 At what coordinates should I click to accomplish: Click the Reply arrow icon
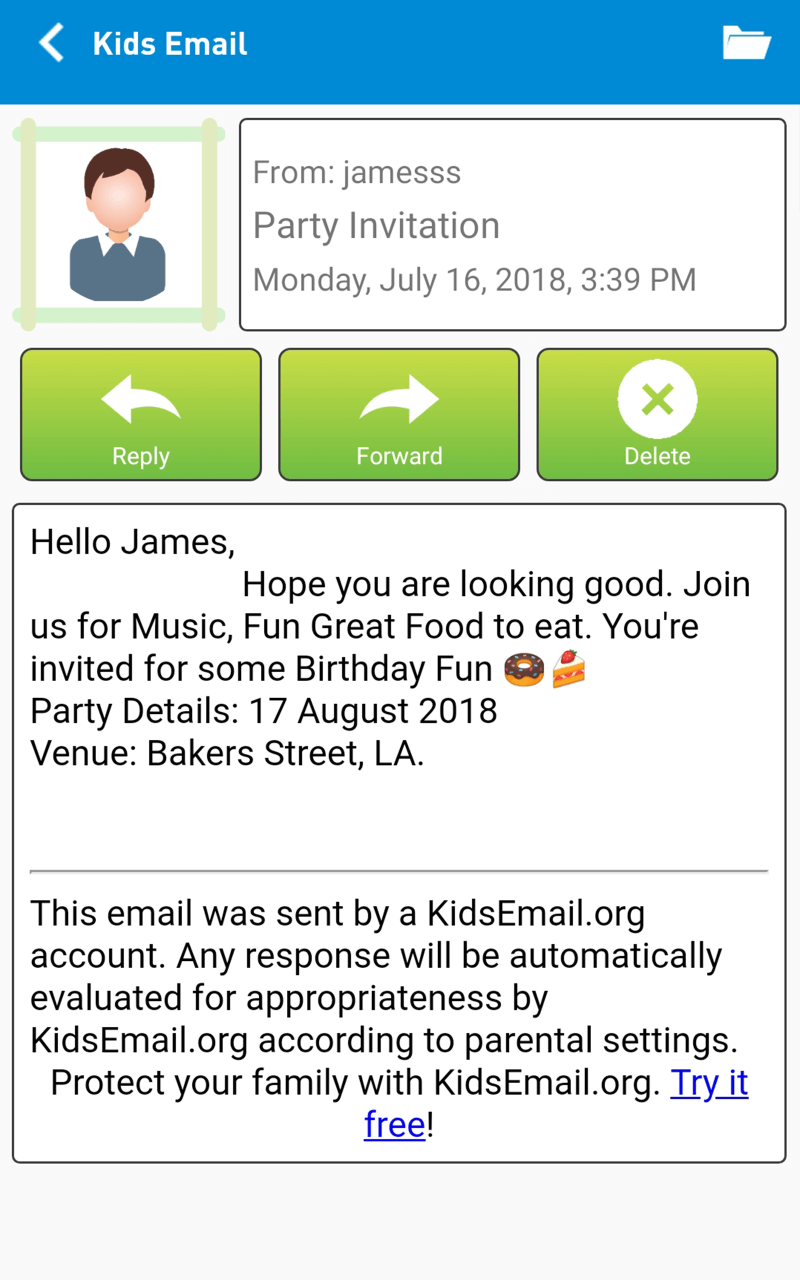140,400
